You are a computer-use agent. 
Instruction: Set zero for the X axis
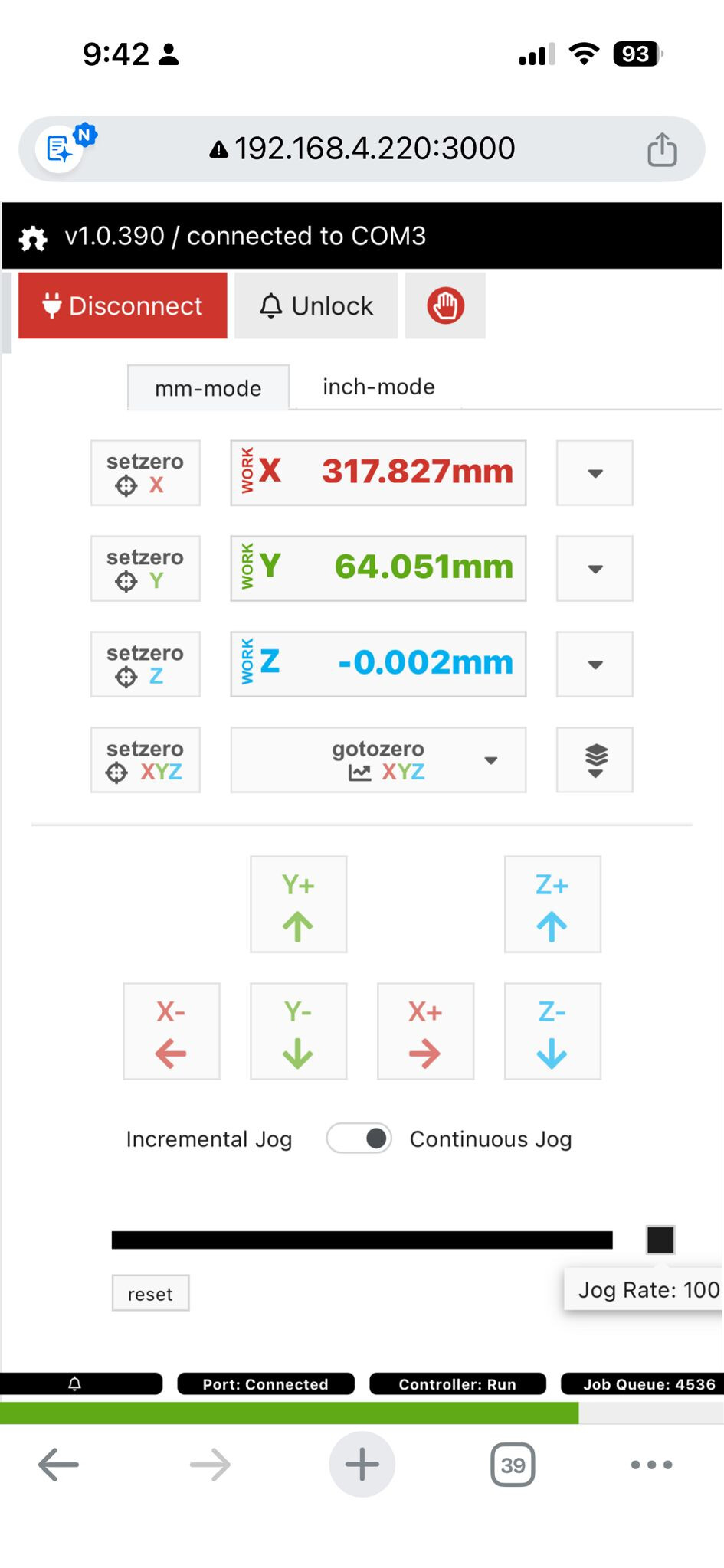click(x=146, y=473)
